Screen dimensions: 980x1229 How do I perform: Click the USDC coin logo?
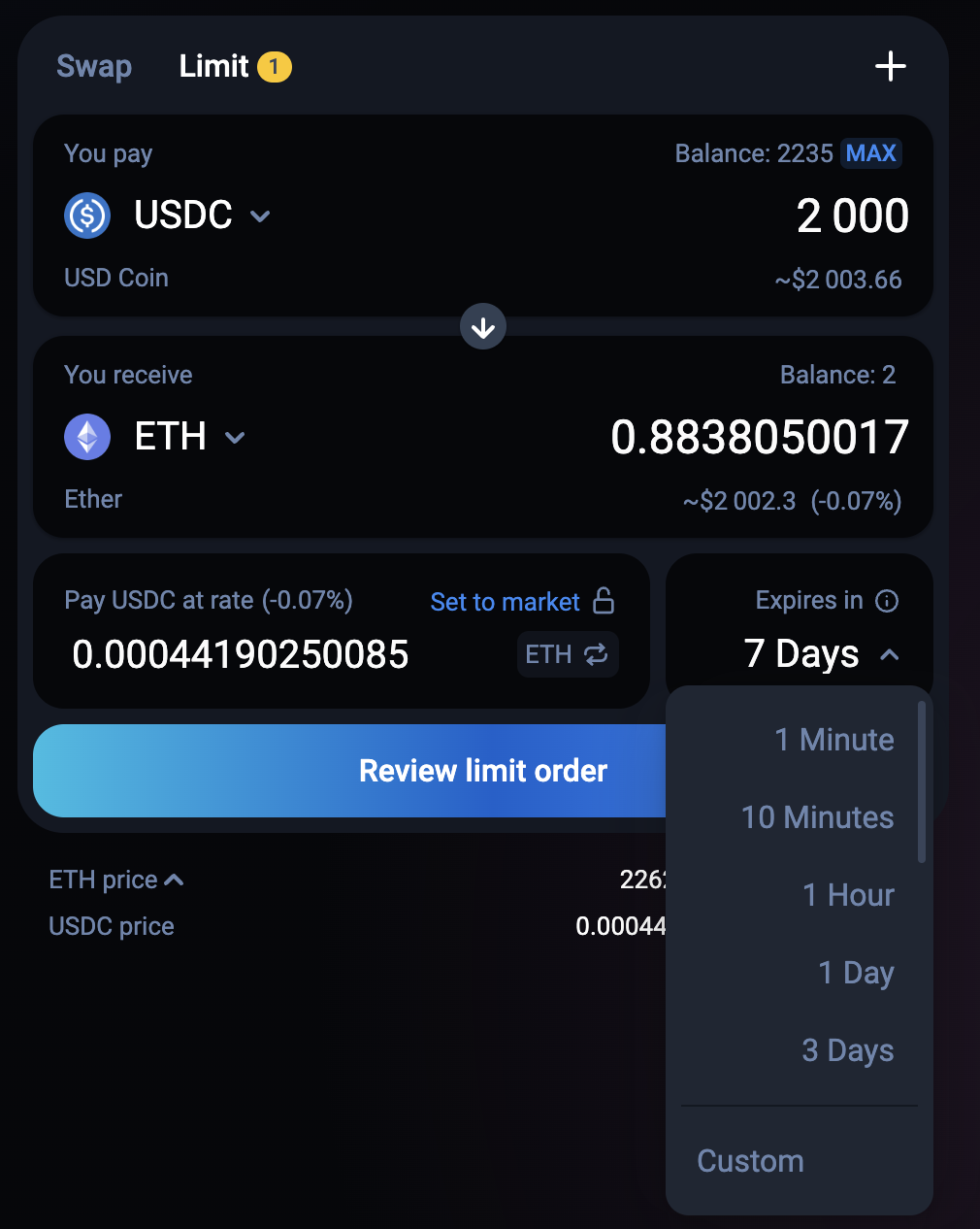pos(87,216)
